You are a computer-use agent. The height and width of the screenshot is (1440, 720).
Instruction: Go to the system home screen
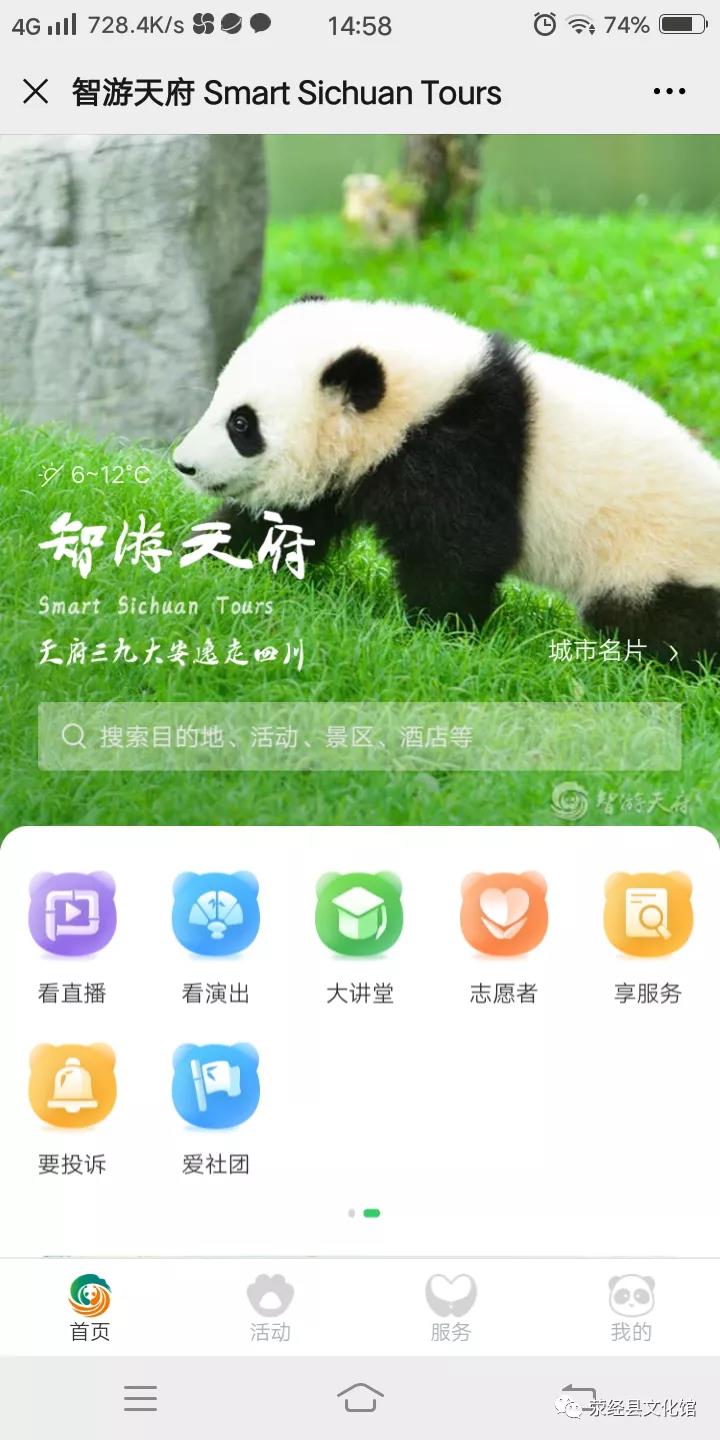coord(360,1397)
